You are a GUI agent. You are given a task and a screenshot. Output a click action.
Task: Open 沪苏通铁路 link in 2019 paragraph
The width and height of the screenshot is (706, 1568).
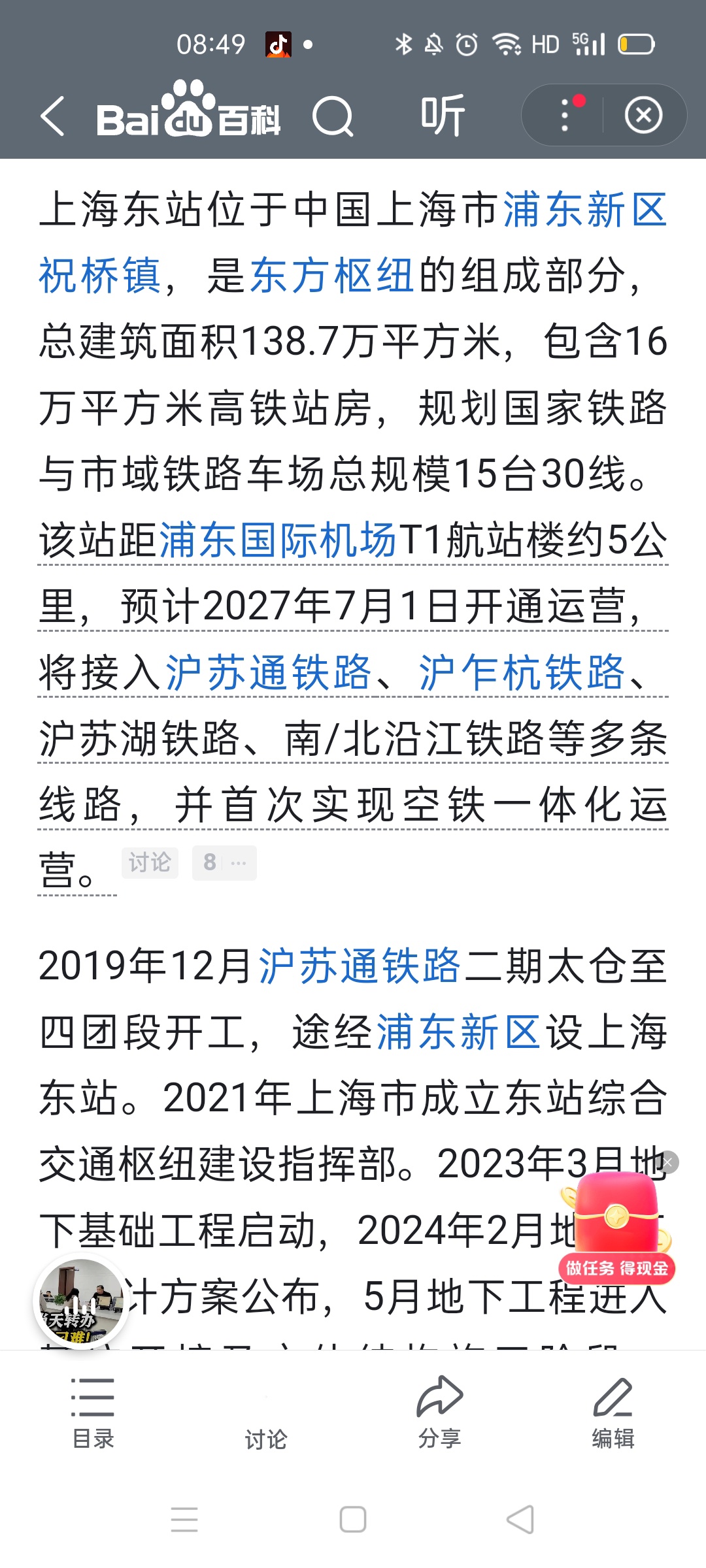360,966
